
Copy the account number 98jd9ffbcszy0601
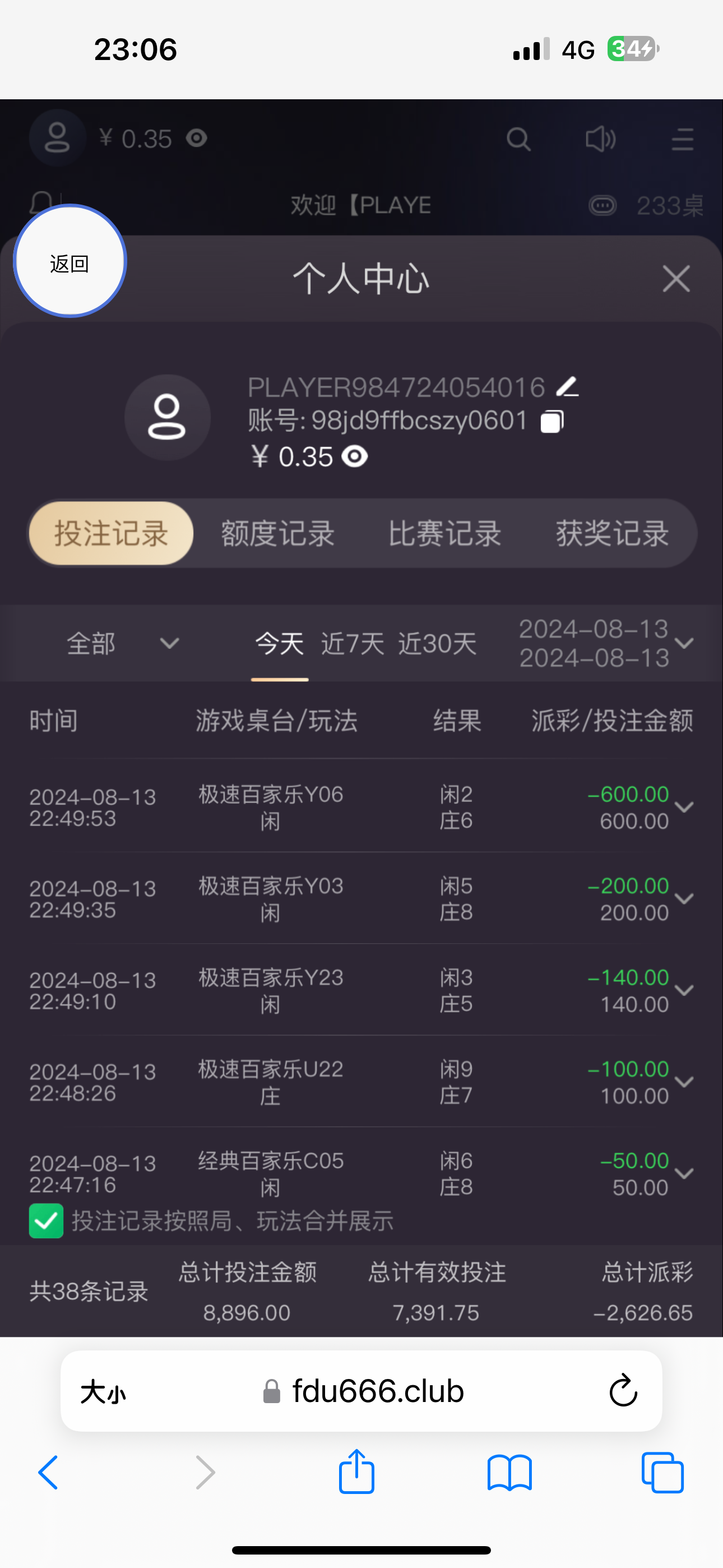[x=552, y=421]
